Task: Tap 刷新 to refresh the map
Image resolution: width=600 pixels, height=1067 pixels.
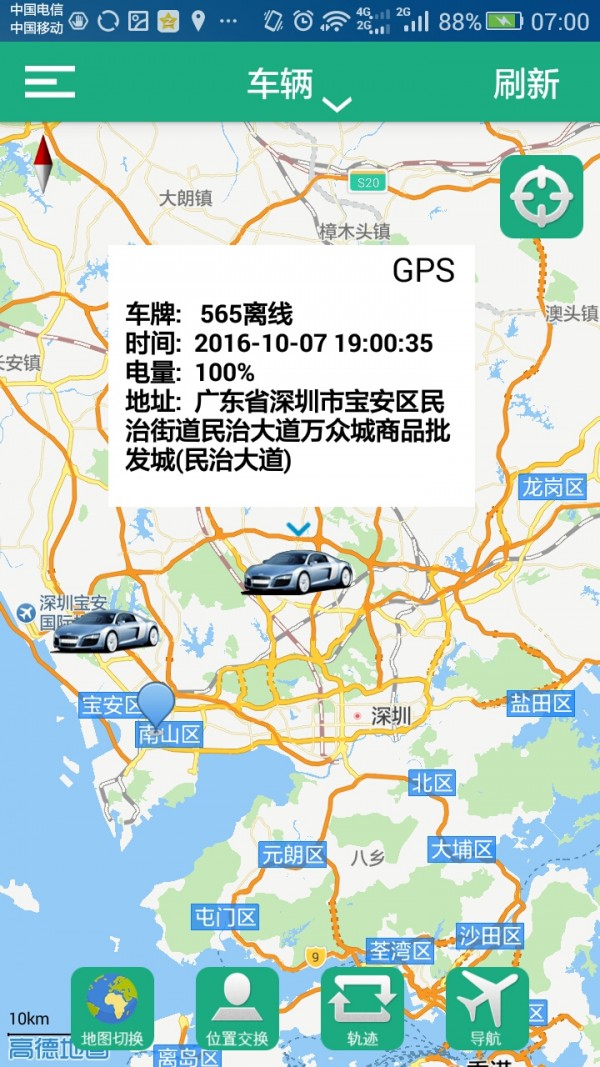Action: (x=526, y=83)
